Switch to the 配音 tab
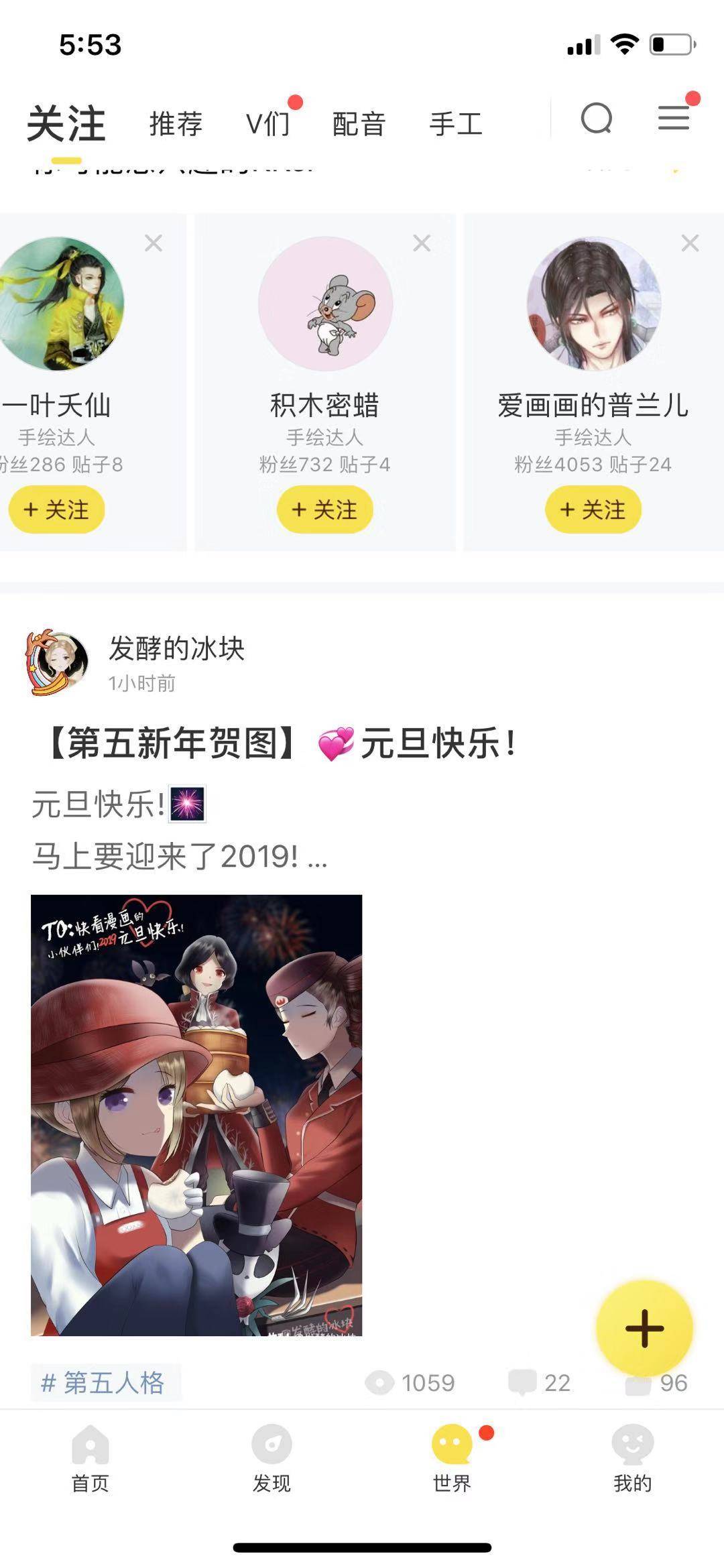 (359, 124)
